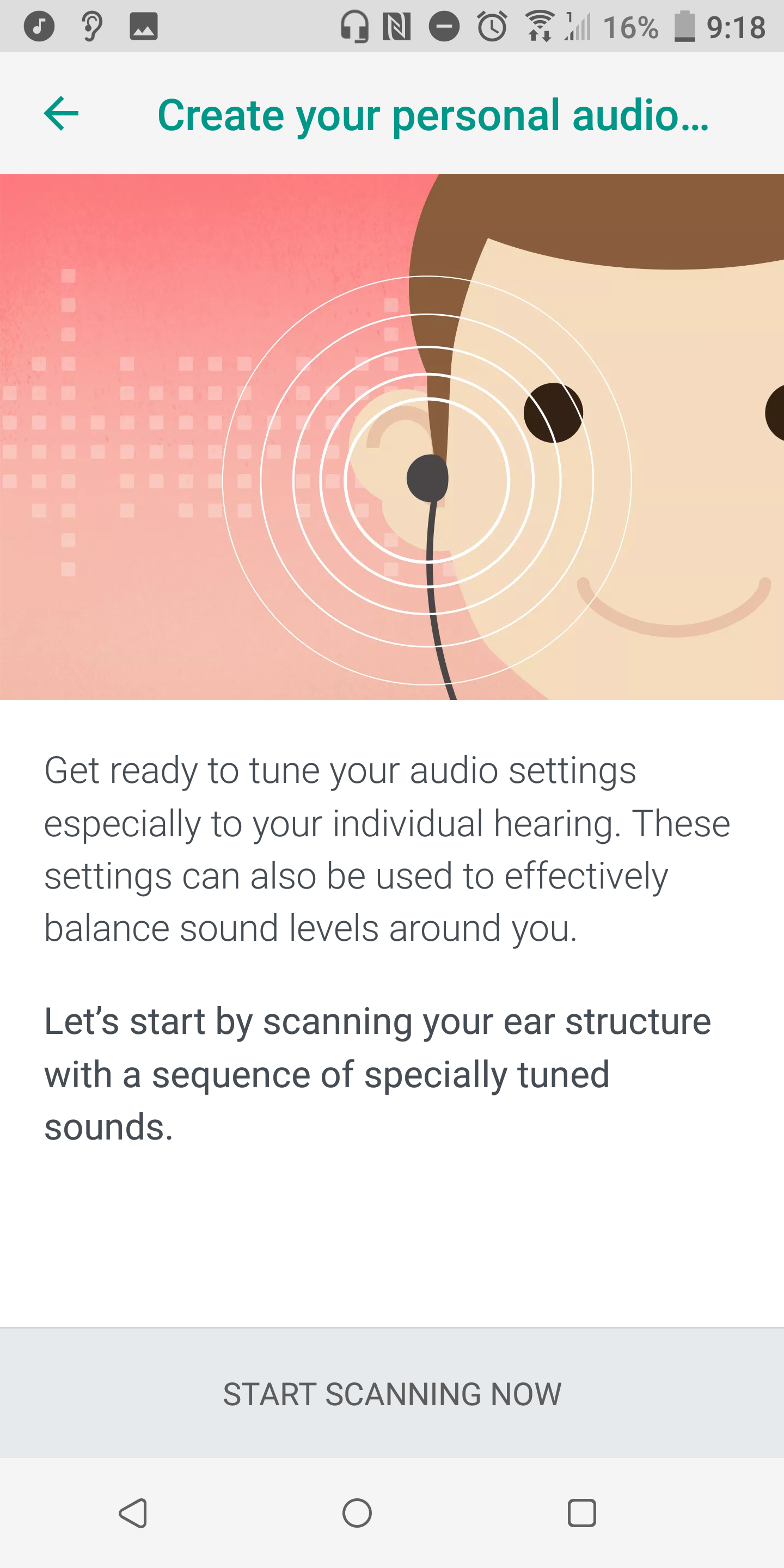The height and width of the screenshot is (1568, 784).
Task: Open the recent apps overview
Action: [581, 1513]
